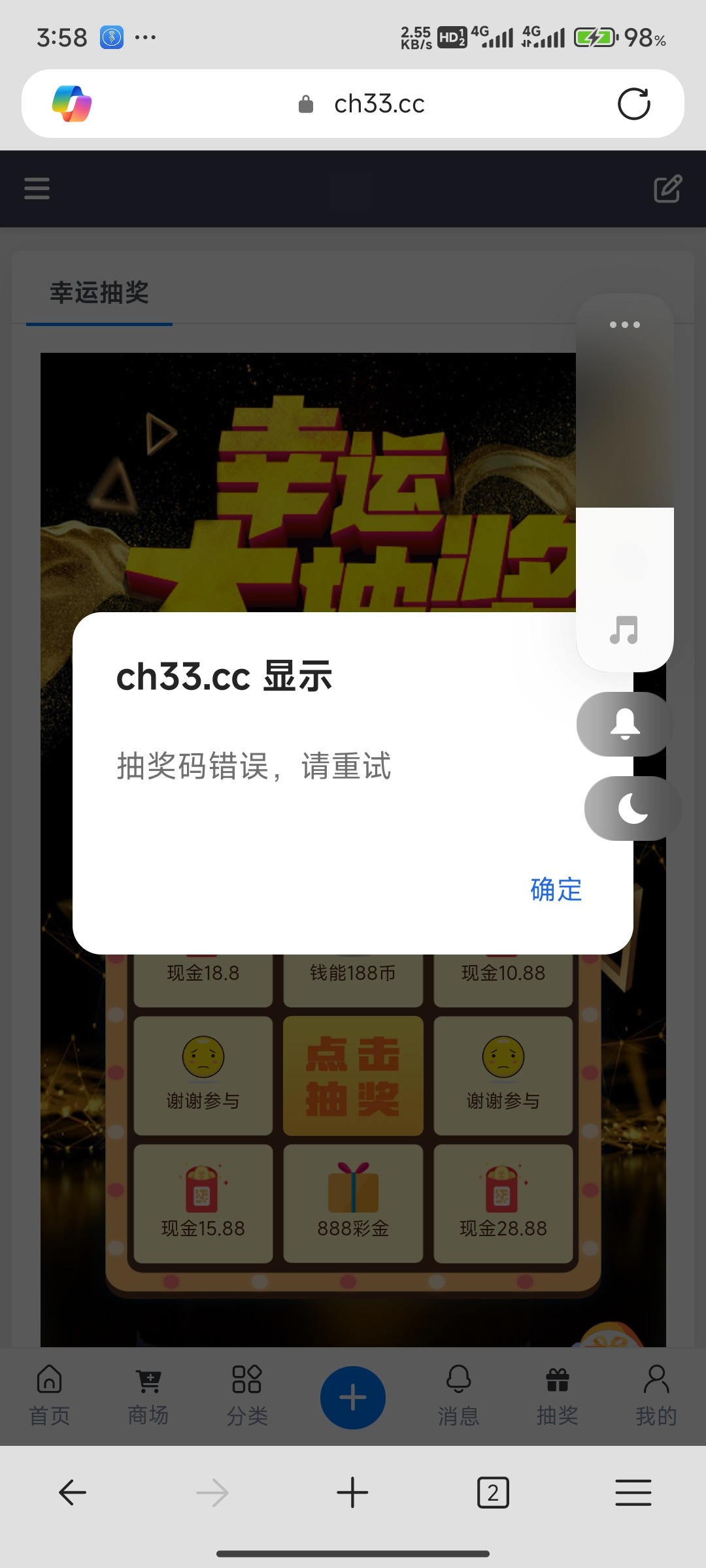
Task: Open the browser's hamburger menu
Action: point(633,1493)
